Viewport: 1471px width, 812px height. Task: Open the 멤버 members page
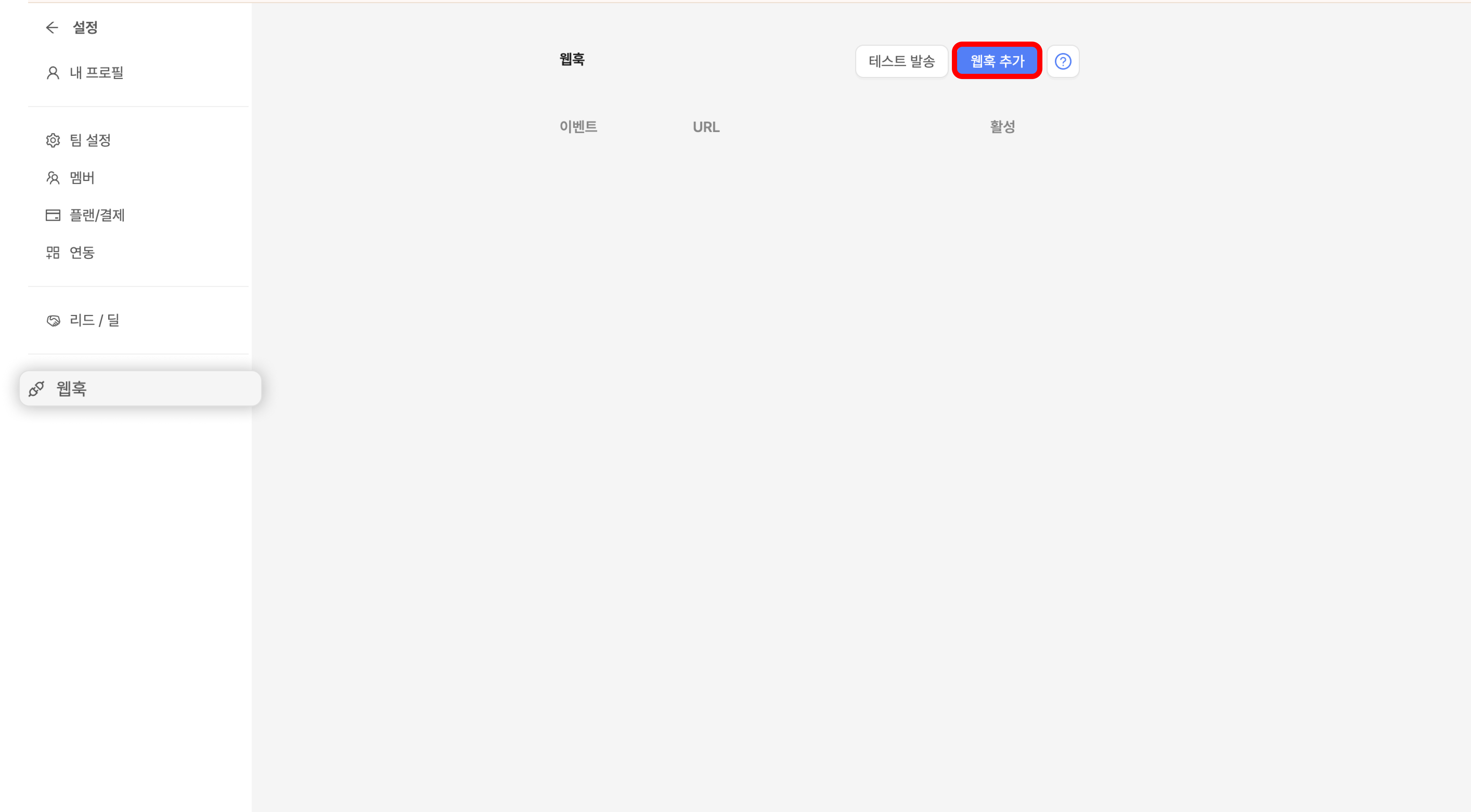coord(81,177)
